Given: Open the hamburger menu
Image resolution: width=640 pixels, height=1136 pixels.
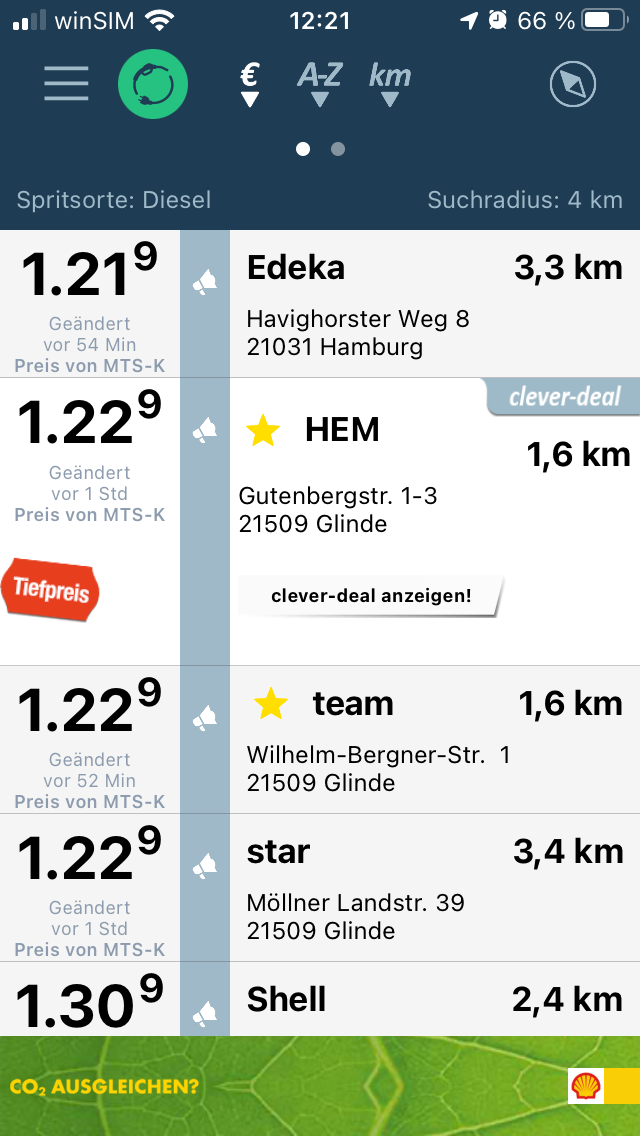Looking at the screenshot, I should tap(66, 84).
